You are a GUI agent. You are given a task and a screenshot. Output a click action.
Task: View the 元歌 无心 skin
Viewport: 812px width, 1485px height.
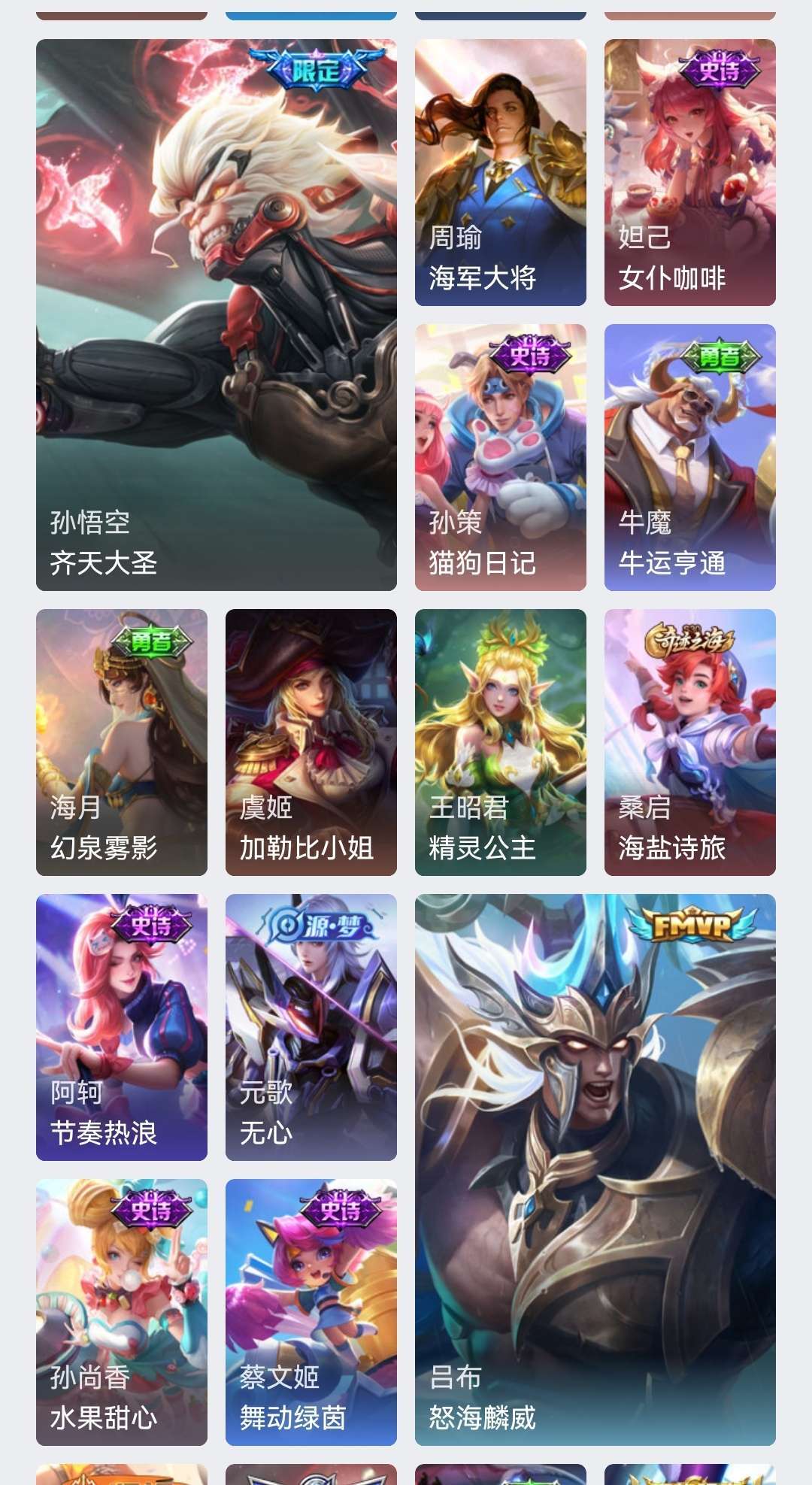pos(311,1027)
